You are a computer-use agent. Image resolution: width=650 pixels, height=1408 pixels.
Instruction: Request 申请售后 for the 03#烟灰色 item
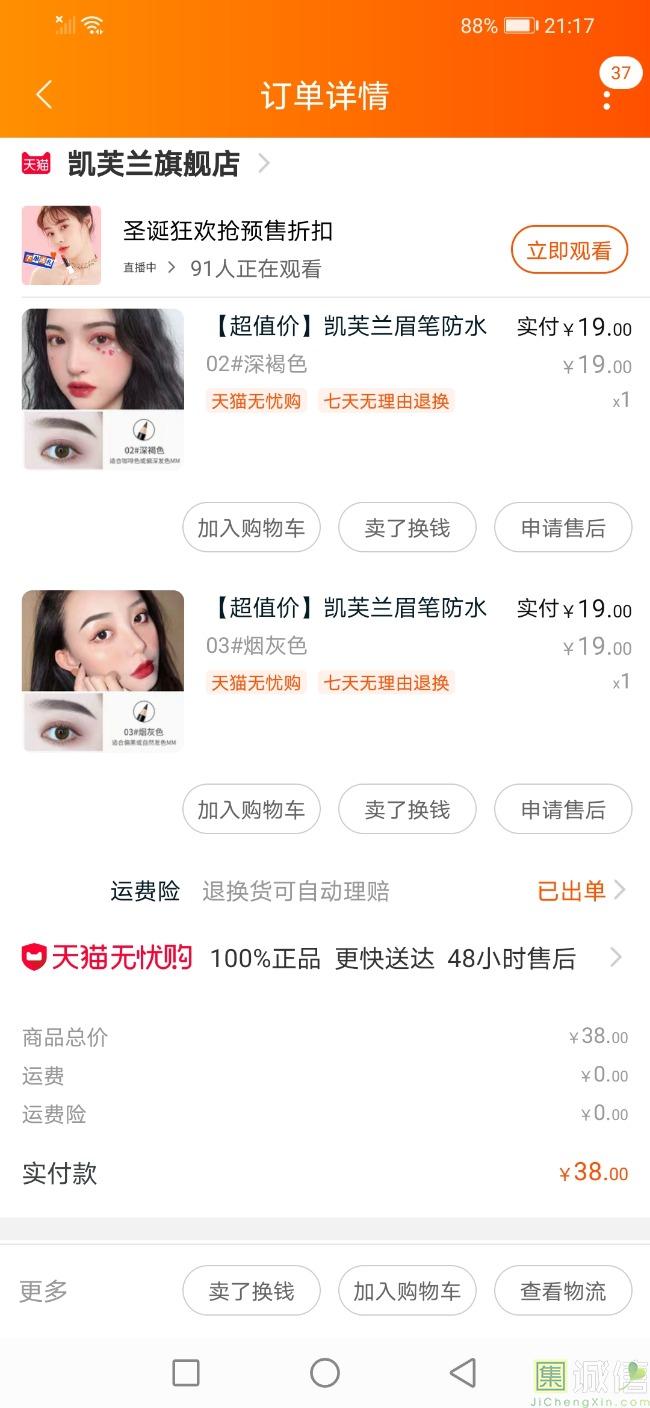pos(563,809)
